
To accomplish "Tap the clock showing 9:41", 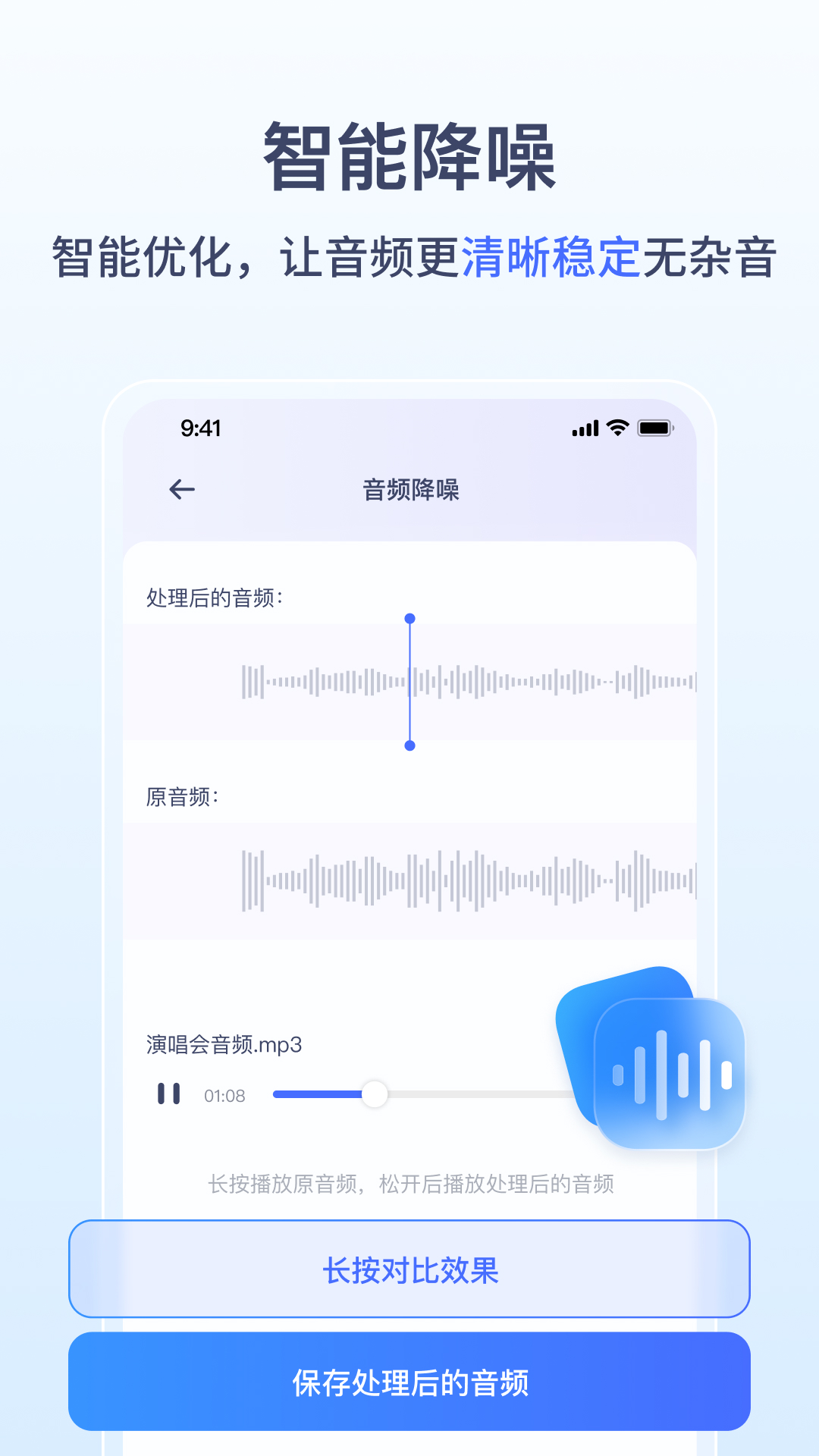I will pyautogui.click(x=200, y=428).
